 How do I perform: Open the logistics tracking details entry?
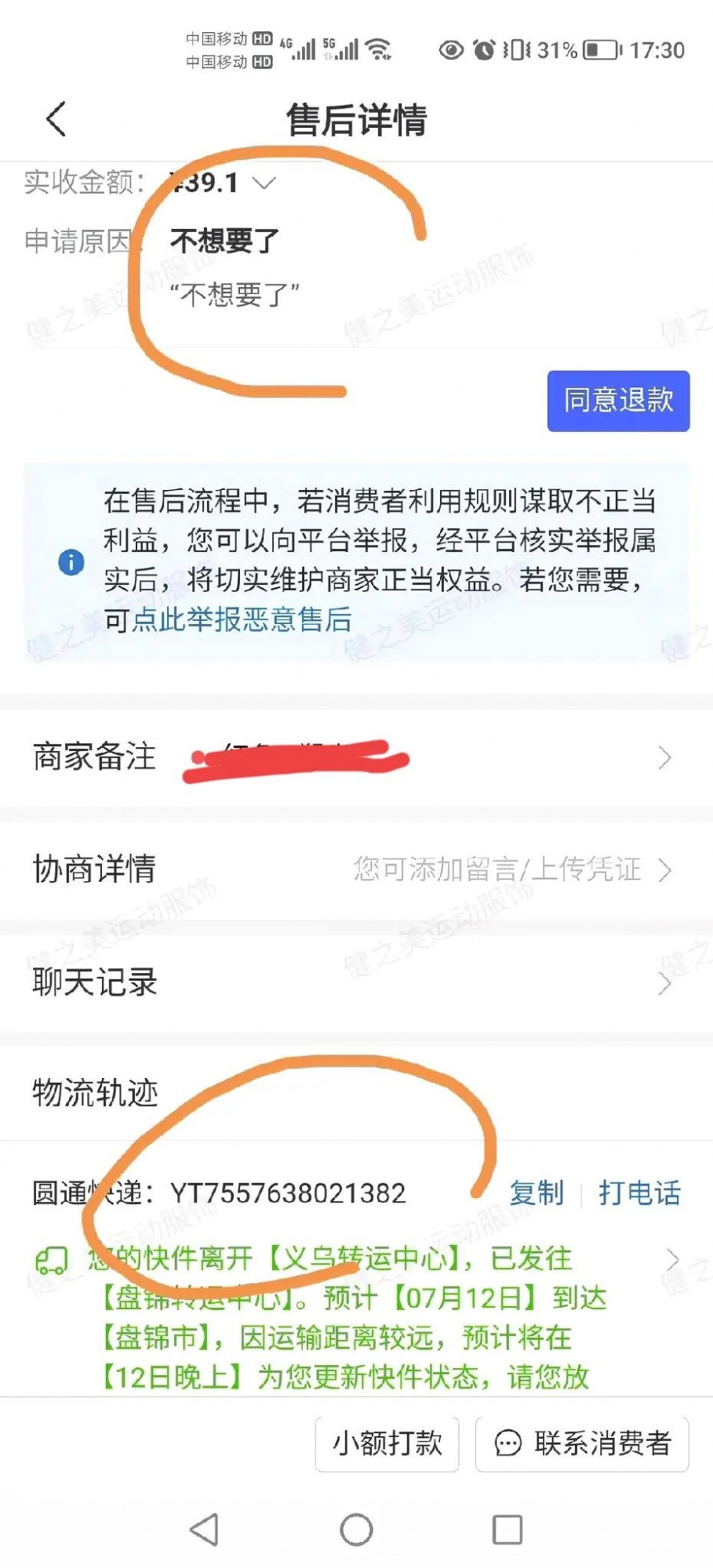point(671,1260)
